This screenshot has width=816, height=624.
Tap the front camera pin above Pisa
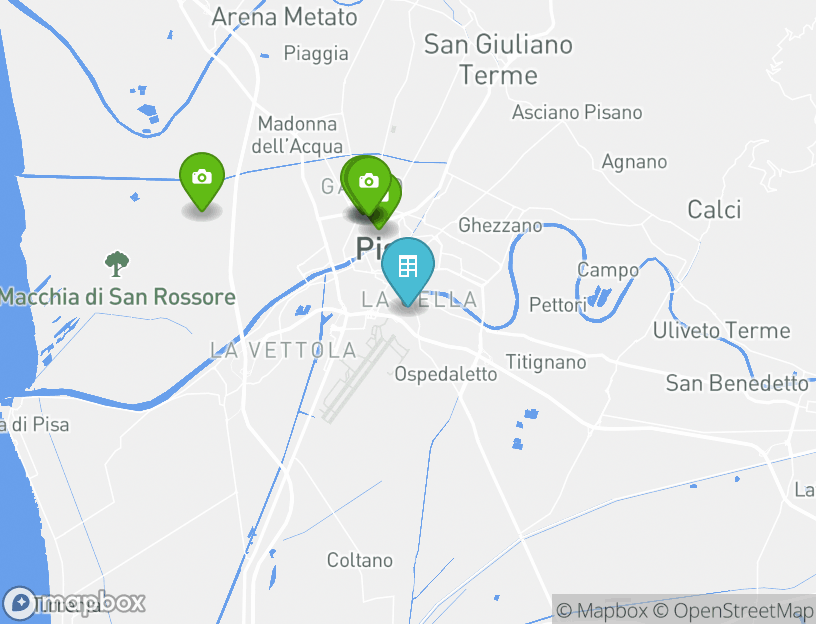coord(369,181)
